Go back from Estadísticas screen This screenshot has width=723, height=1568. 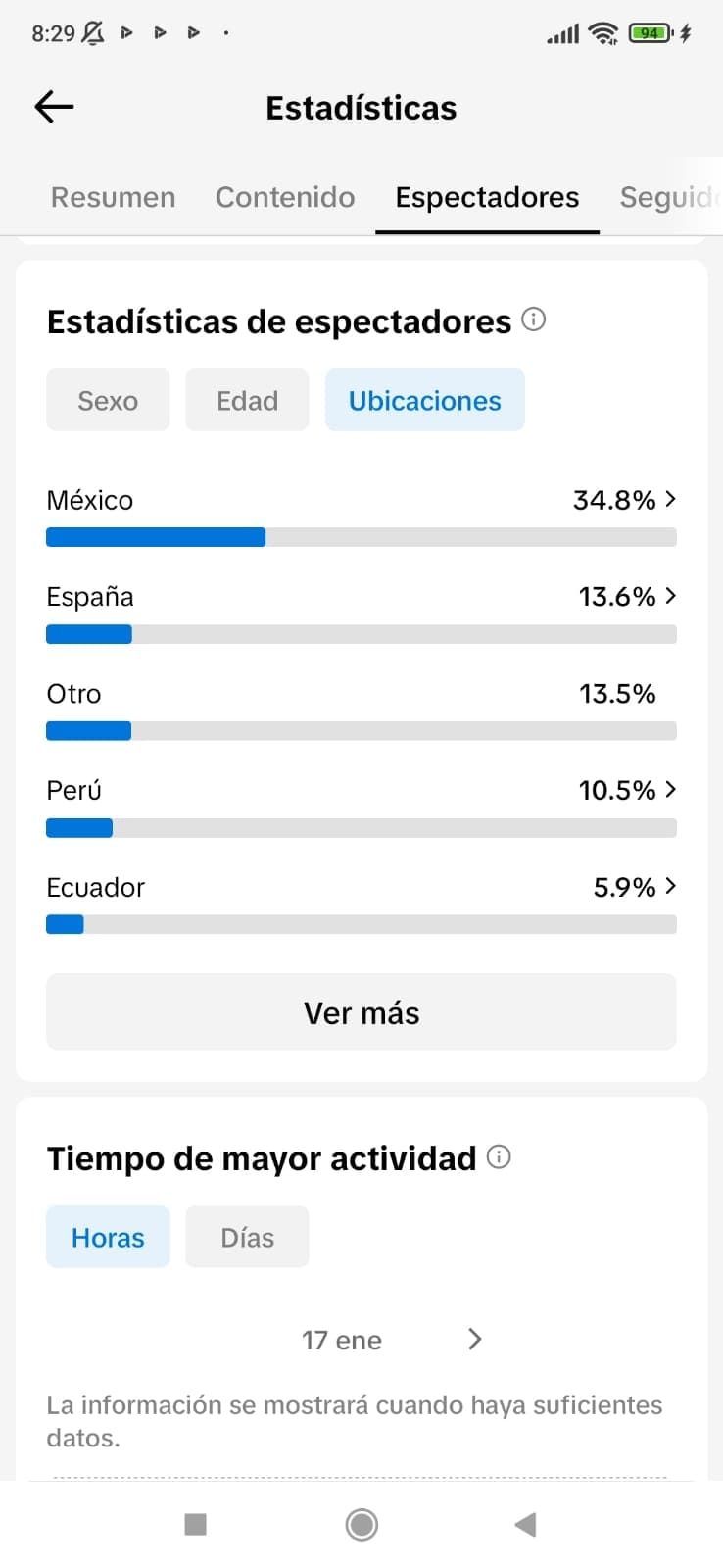(54, 107)
